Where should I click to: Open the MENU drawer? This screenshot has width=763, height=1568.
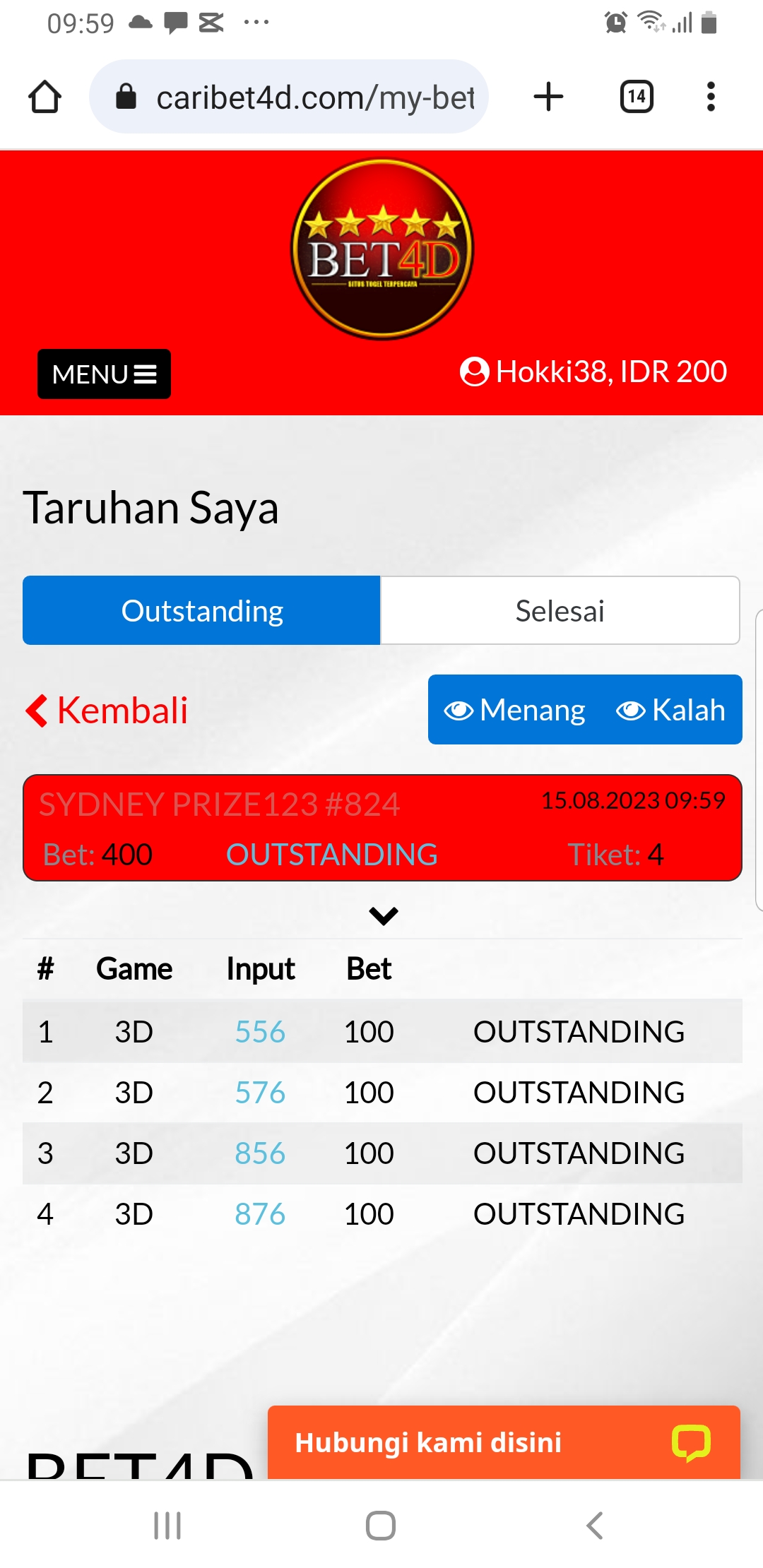coord(104,374)
